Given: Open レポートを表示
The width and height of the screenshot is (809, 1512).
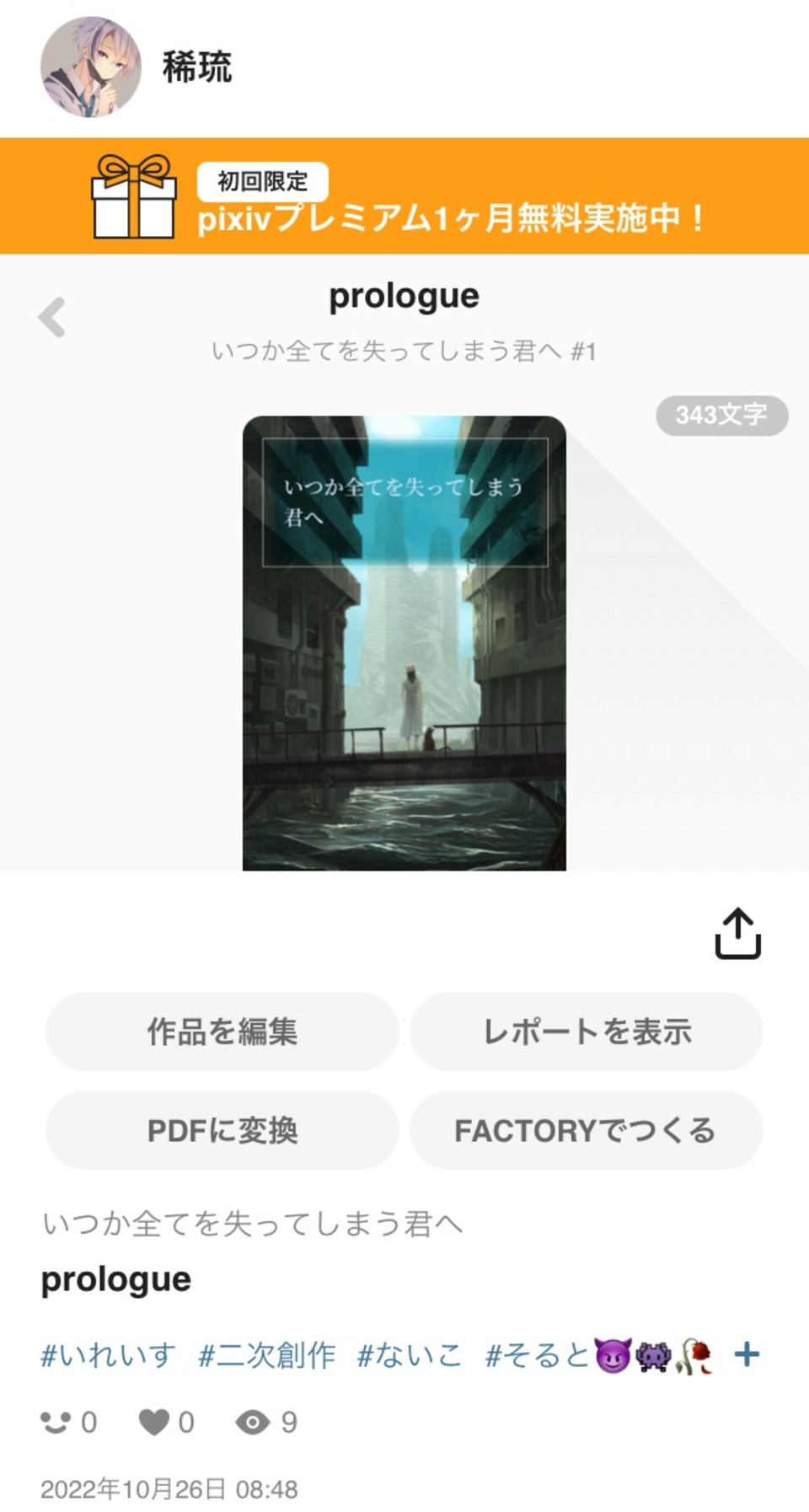Looking at the screenshot, I should 587,1031.
